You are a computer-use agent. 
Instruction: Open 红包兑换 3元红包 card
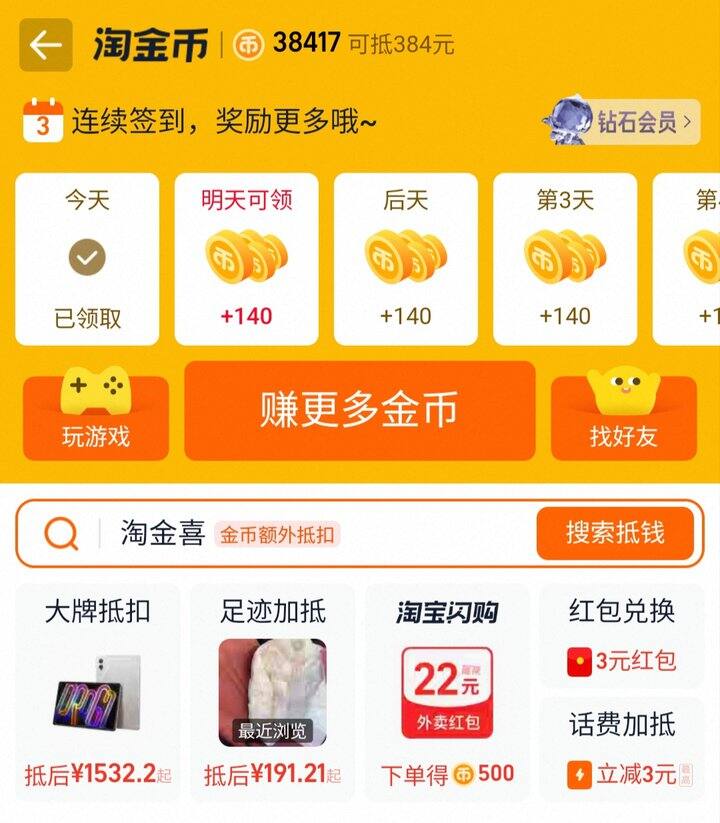pos(621,636)
